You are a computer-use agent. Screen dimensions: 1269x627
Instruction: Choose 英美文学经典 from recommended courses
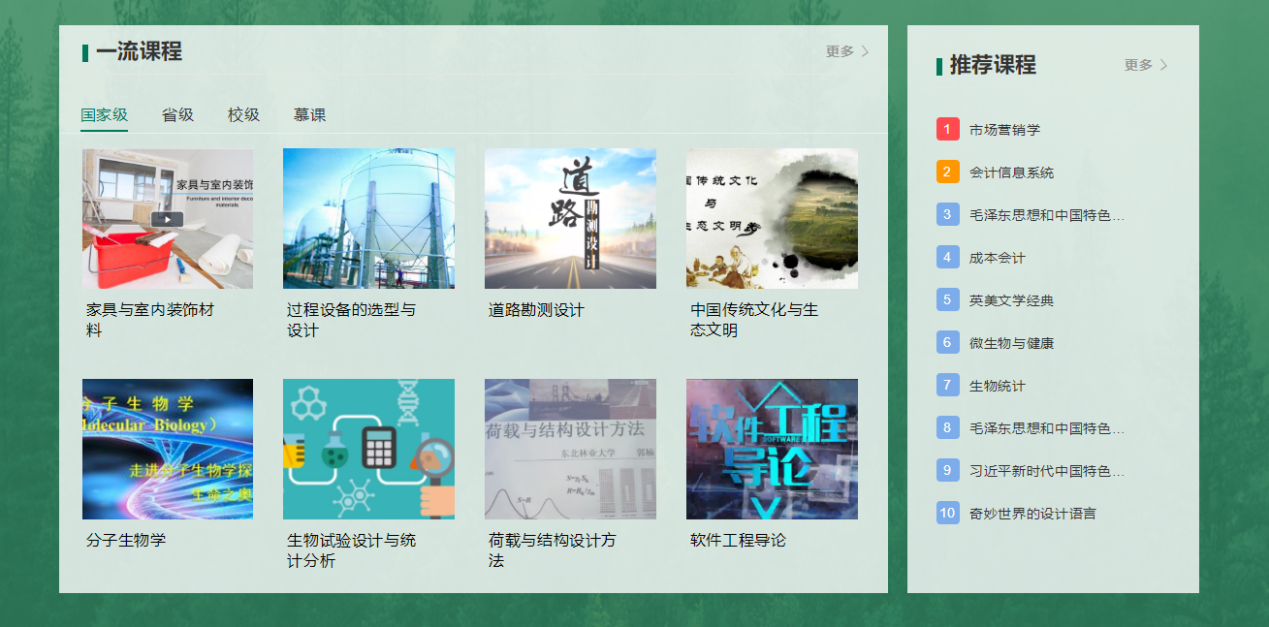point(1011,301)
